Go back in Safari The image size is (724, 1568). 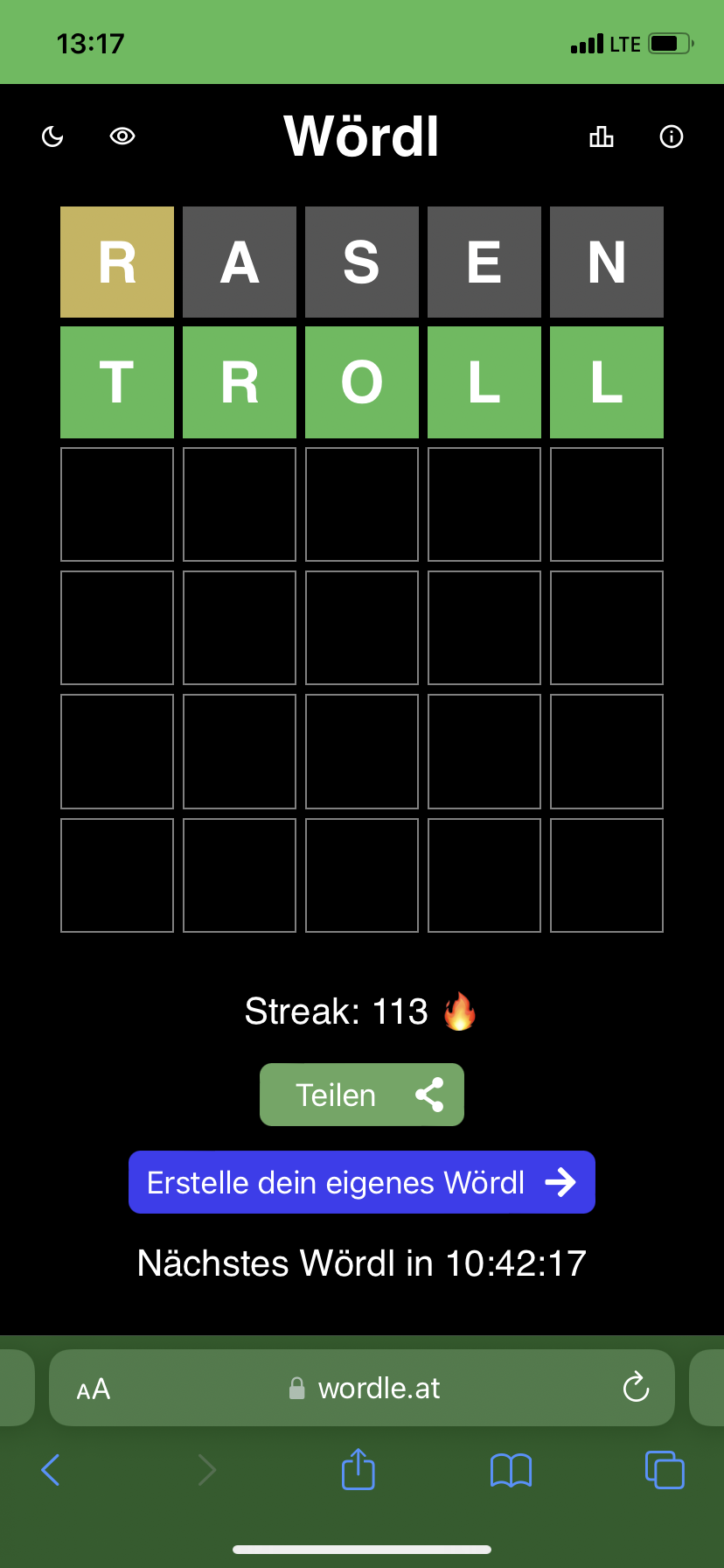(x=51, y=1470)
